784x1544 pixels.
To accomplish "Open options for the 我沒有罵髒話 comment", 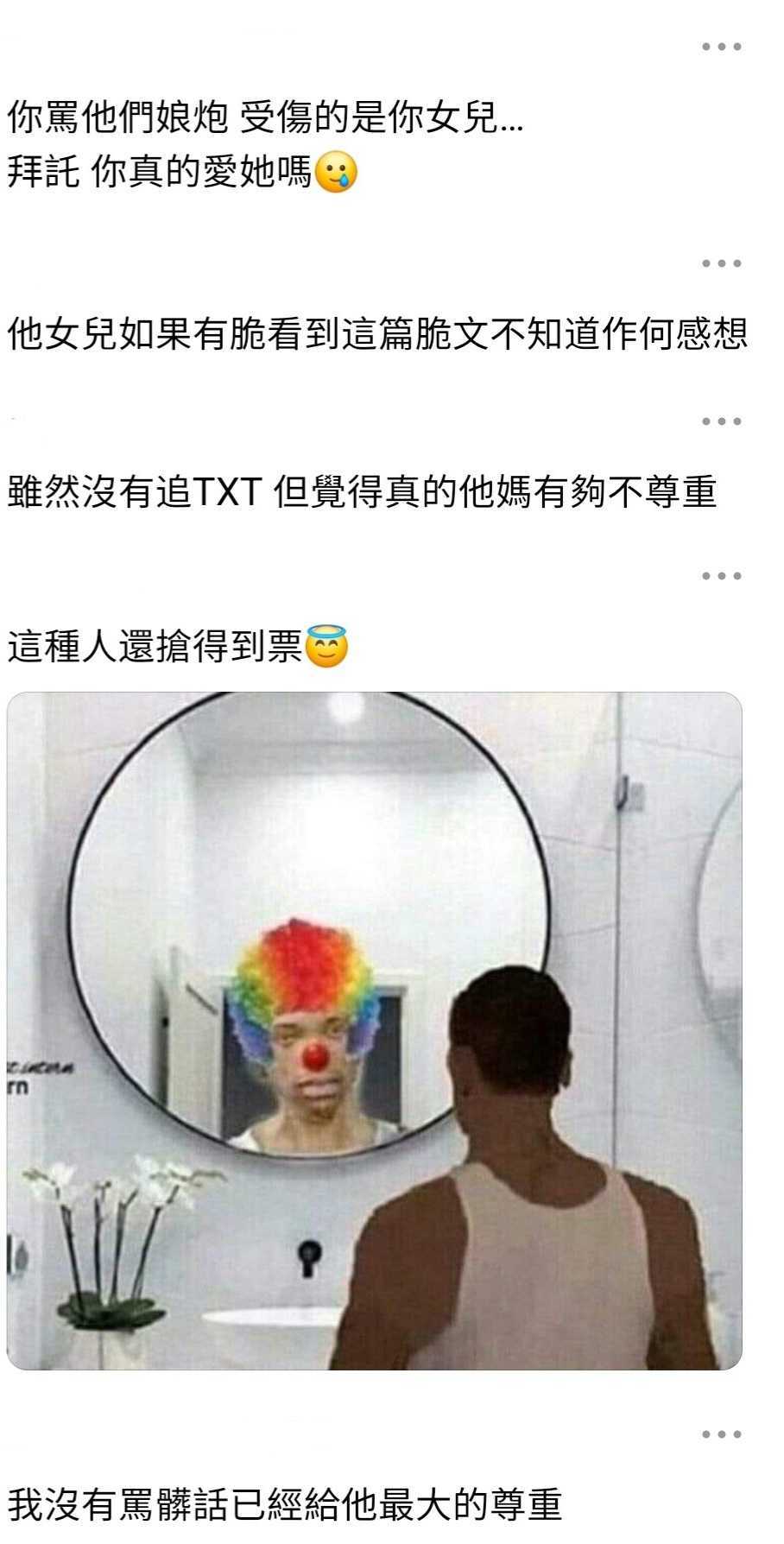I will click(721, 1434).
